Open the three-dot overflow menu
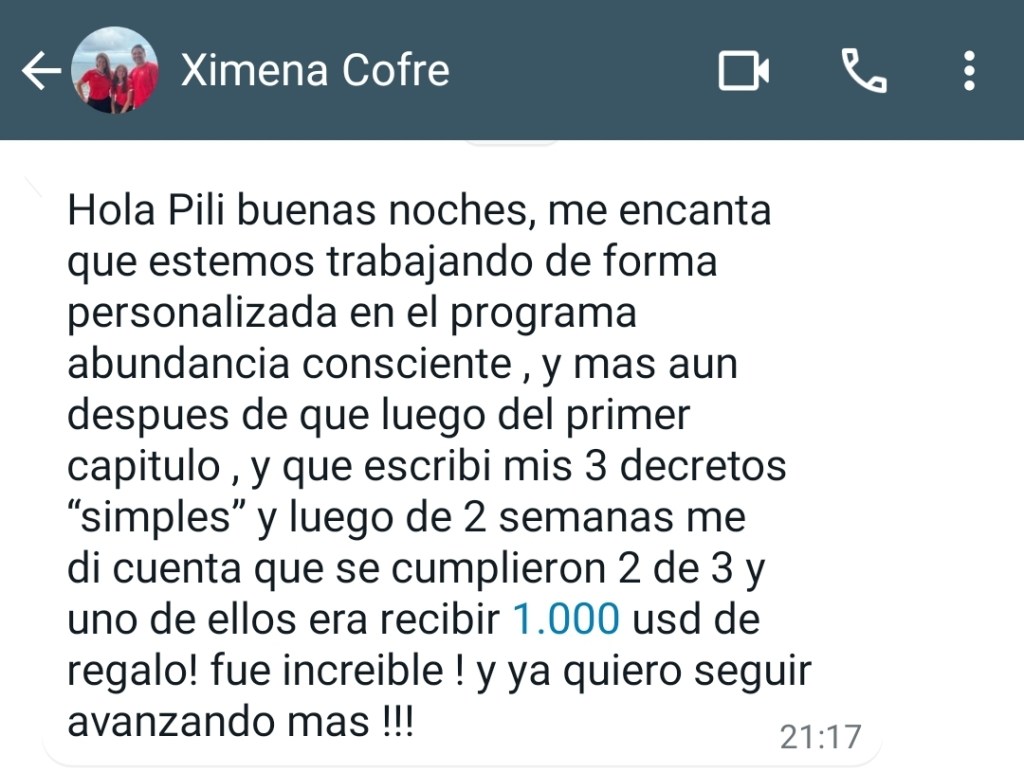The image size is (1024, 772). coord(968,72)
